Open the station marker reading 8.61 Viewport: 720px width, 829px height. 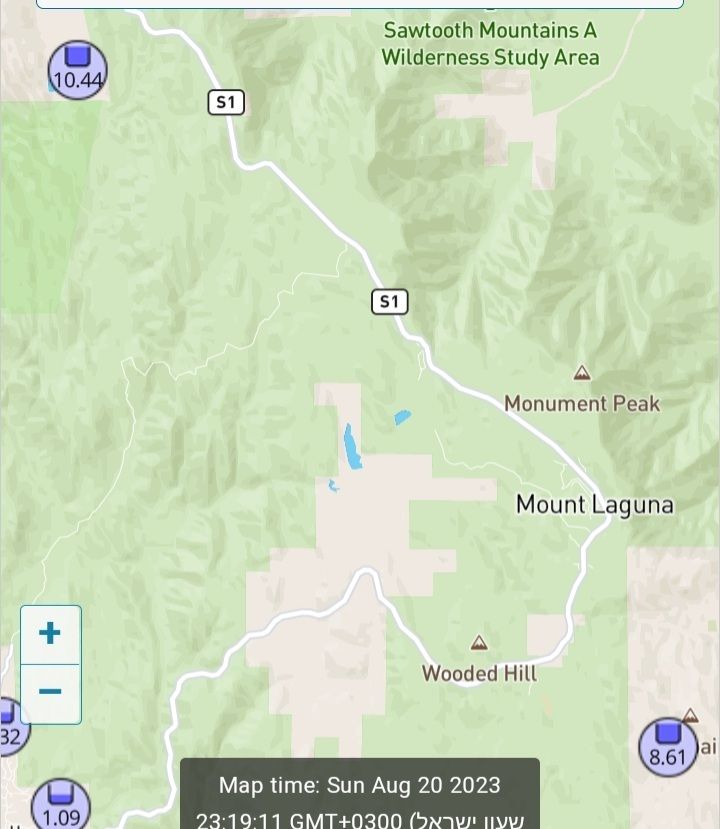(668, 746)
